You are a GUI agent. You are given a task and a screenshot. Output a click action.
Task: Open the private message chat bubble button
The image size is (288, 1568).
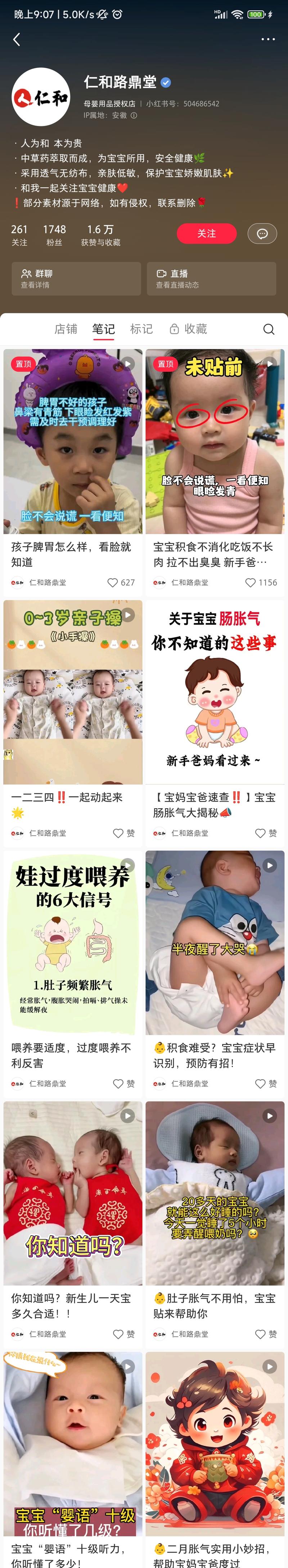(262, 234)
